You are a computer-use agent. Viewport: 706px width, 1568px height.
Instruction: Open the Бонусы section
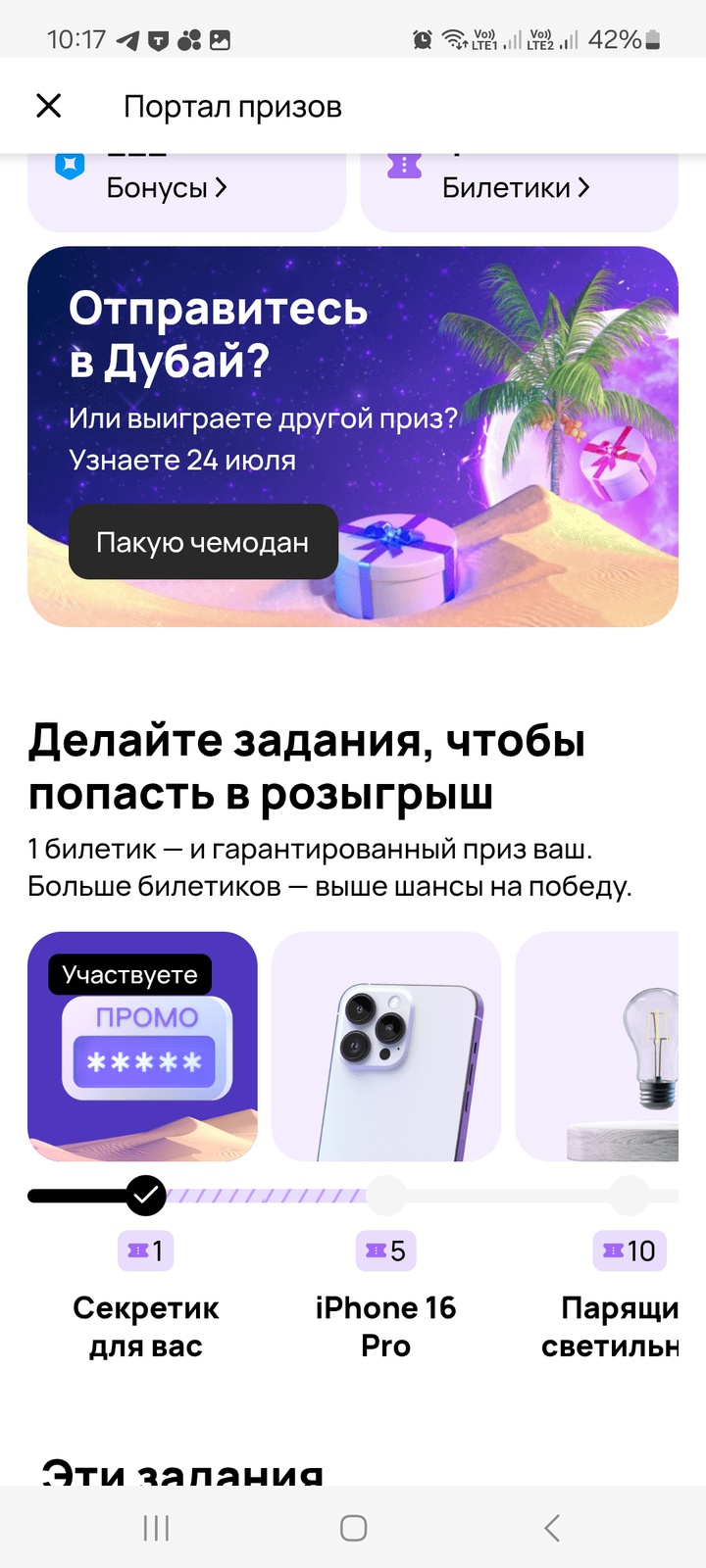(167, 187)
